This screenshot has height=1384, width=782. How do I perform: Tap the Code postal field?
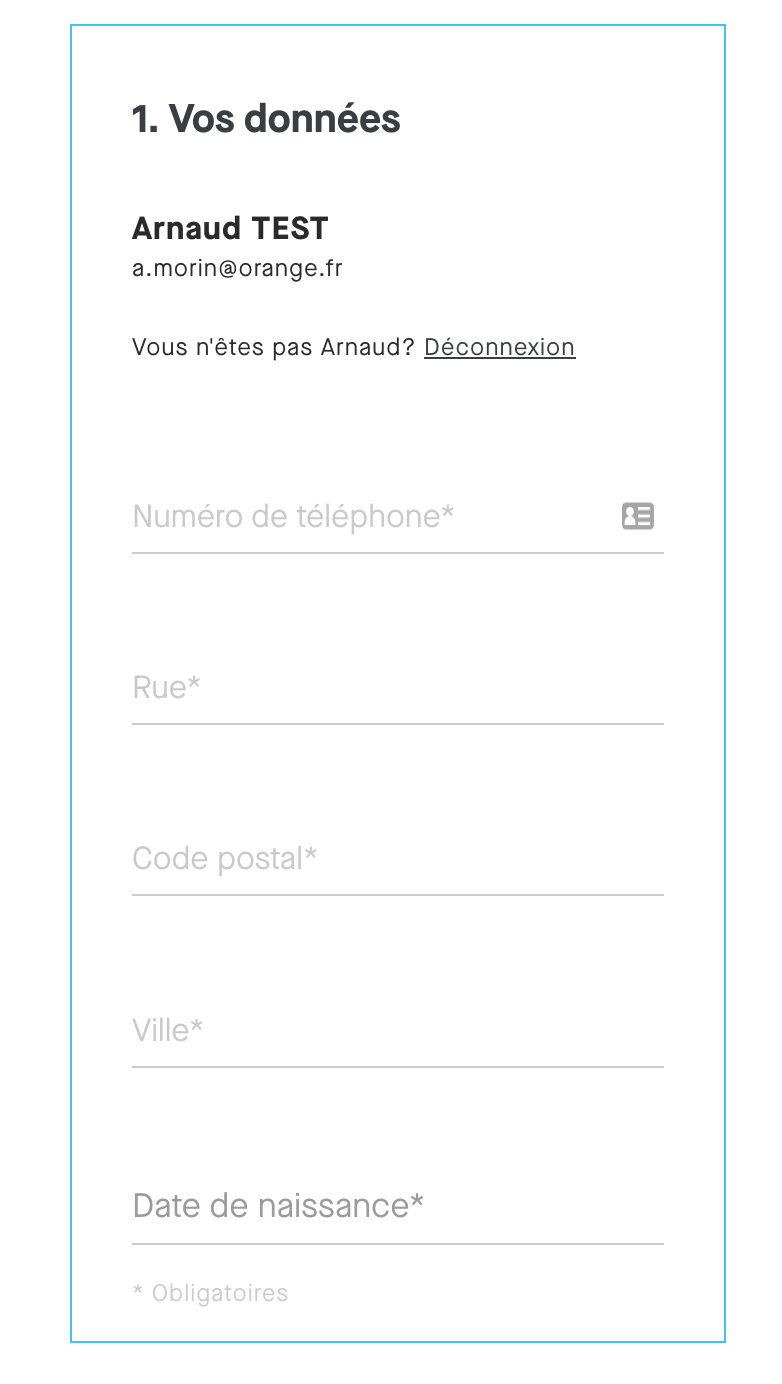point(398,859)
